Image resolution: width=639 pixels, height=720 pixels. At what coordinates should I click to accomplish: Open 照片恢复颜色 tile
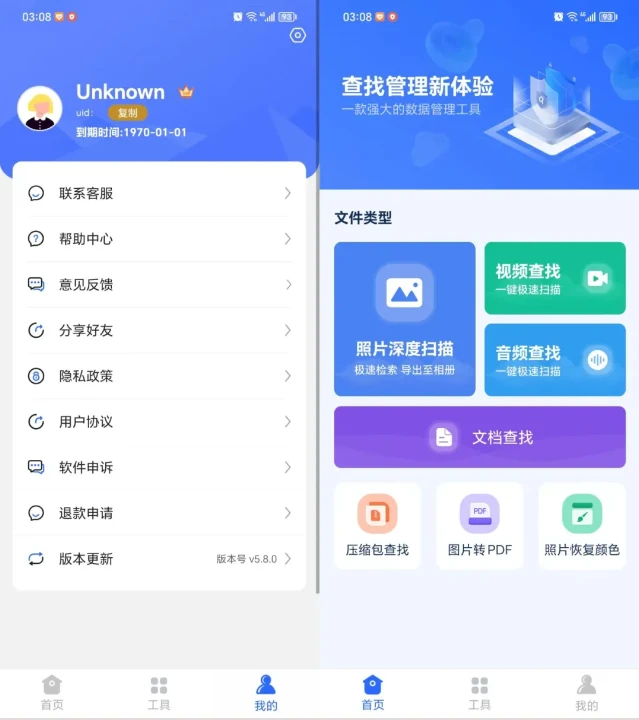(x=582, y=526)
